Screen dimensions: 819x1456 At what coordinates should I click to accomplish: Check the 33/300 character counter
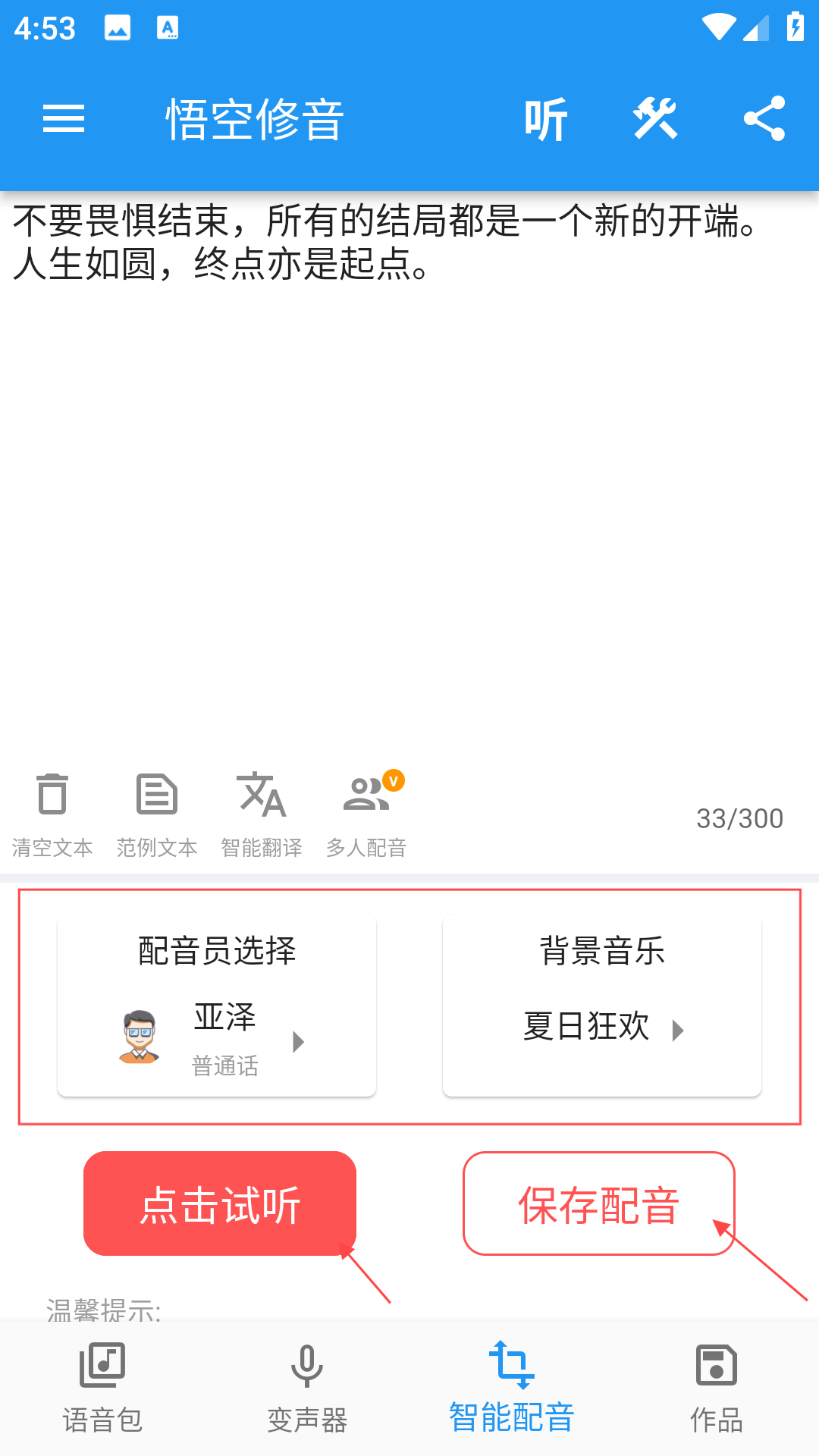pos(739,817)
